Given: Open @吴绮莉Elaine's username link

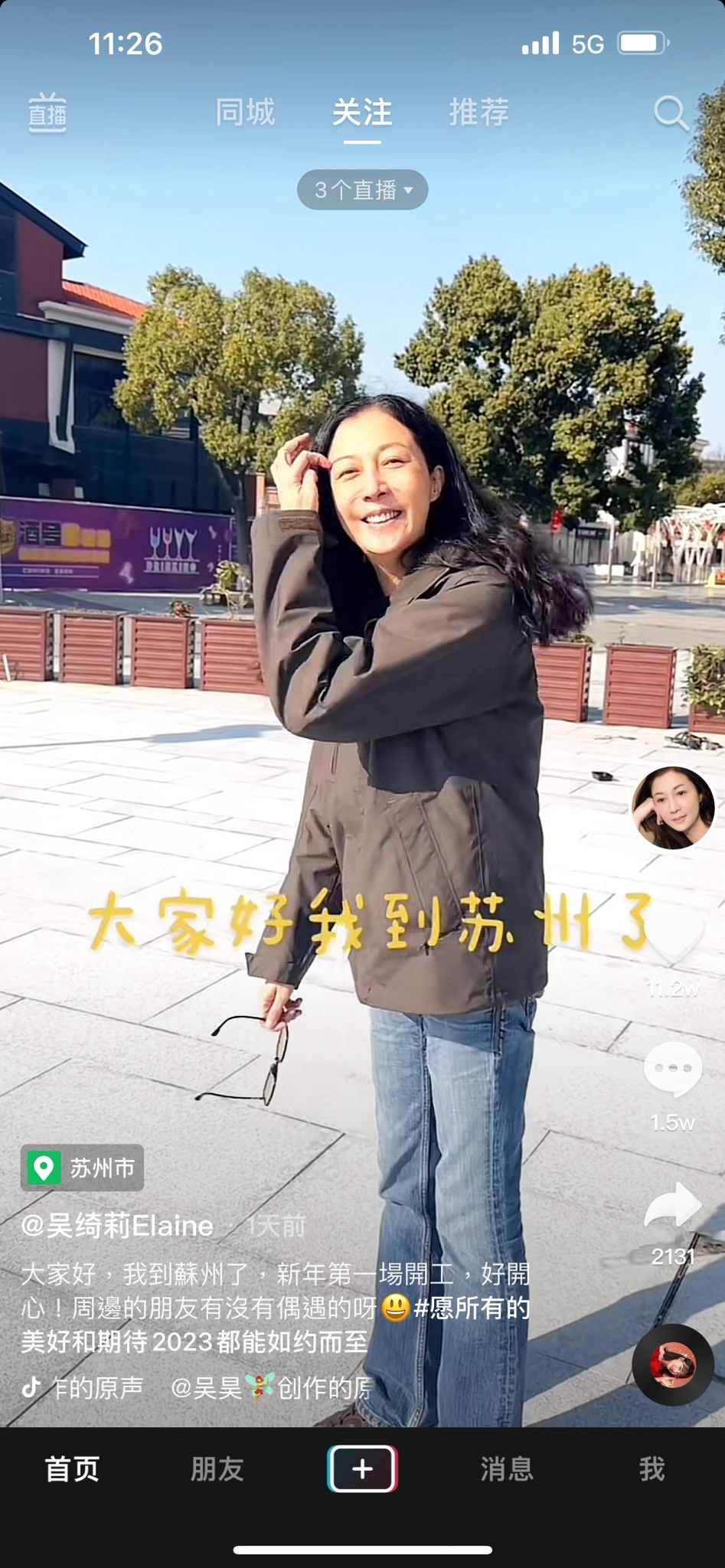Looking at the screenshot, I should (x=117, y=1226).
